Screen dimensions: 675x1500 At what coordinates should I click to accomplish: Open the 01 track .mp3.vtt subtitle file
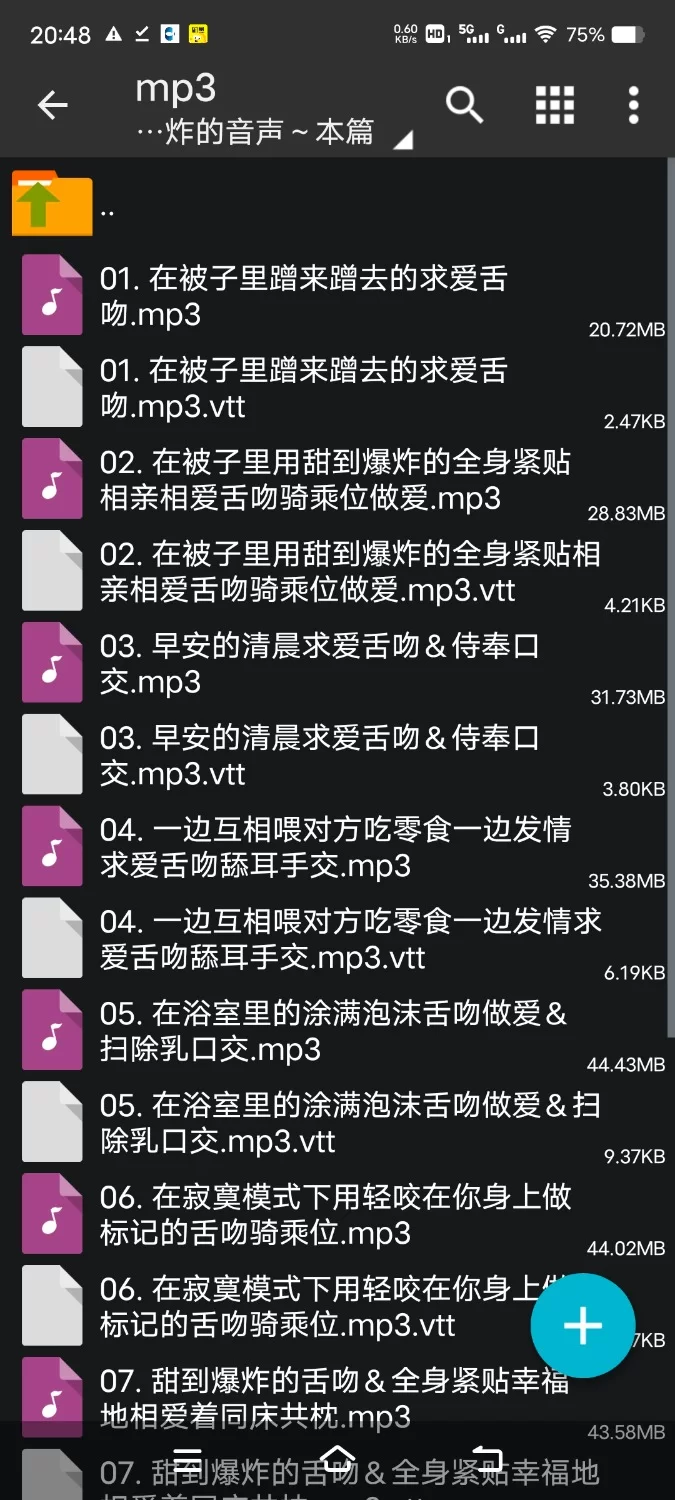[300, 388]
